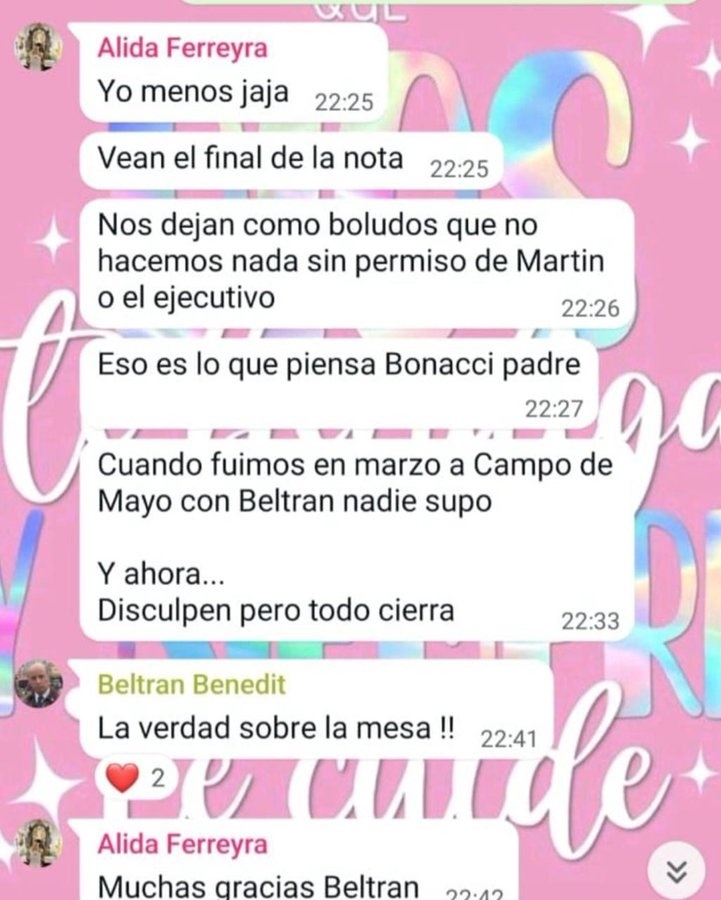Tap Alida Ferreyra's name above "Yo menos jaja"
The image size is (721, 900).
click(182, 49)
